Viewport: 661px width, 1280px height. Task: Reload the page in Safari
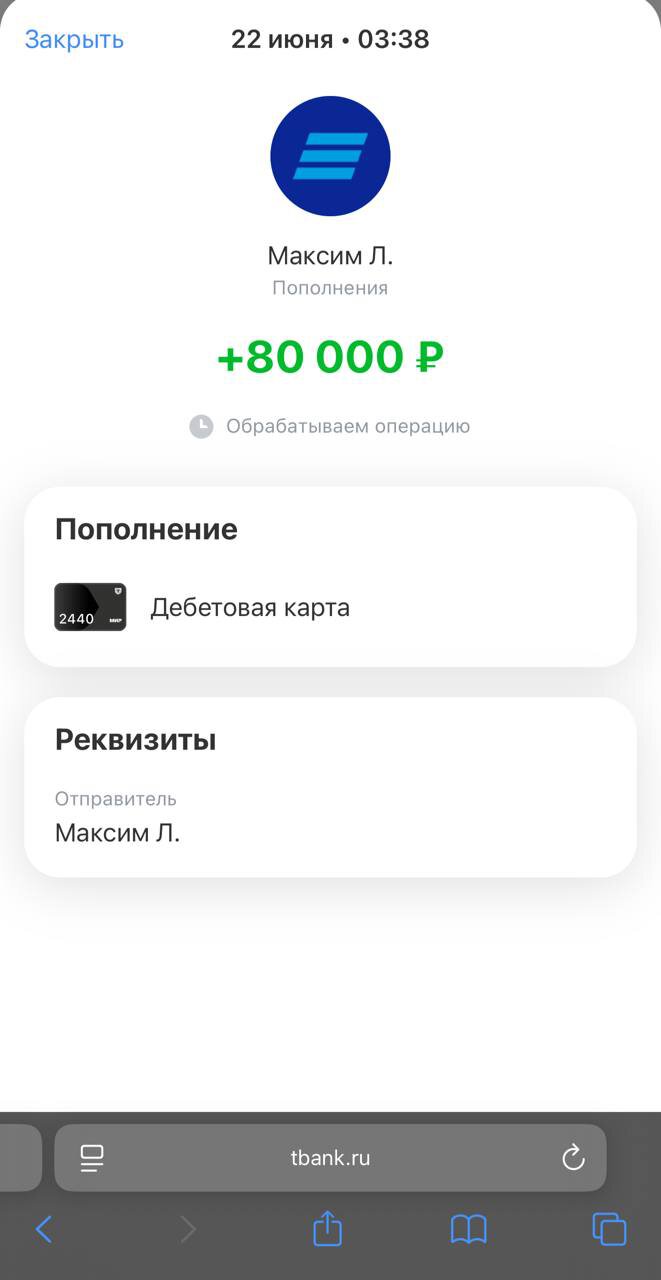click(x=573, y=1158)
